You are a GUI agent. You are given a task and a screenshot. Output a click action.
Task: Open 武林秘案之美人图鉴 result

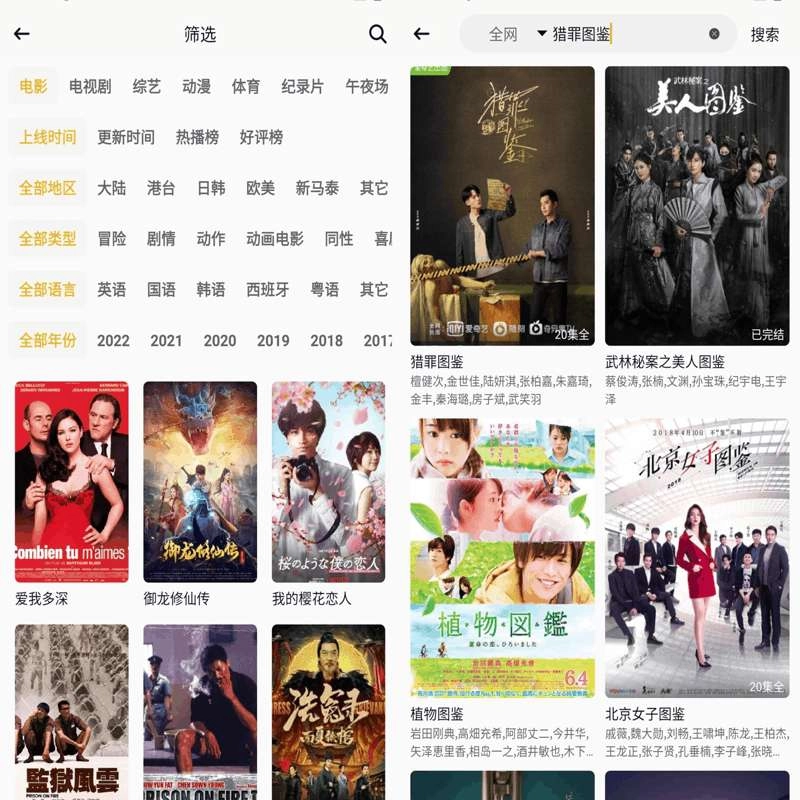click(697, 206)
